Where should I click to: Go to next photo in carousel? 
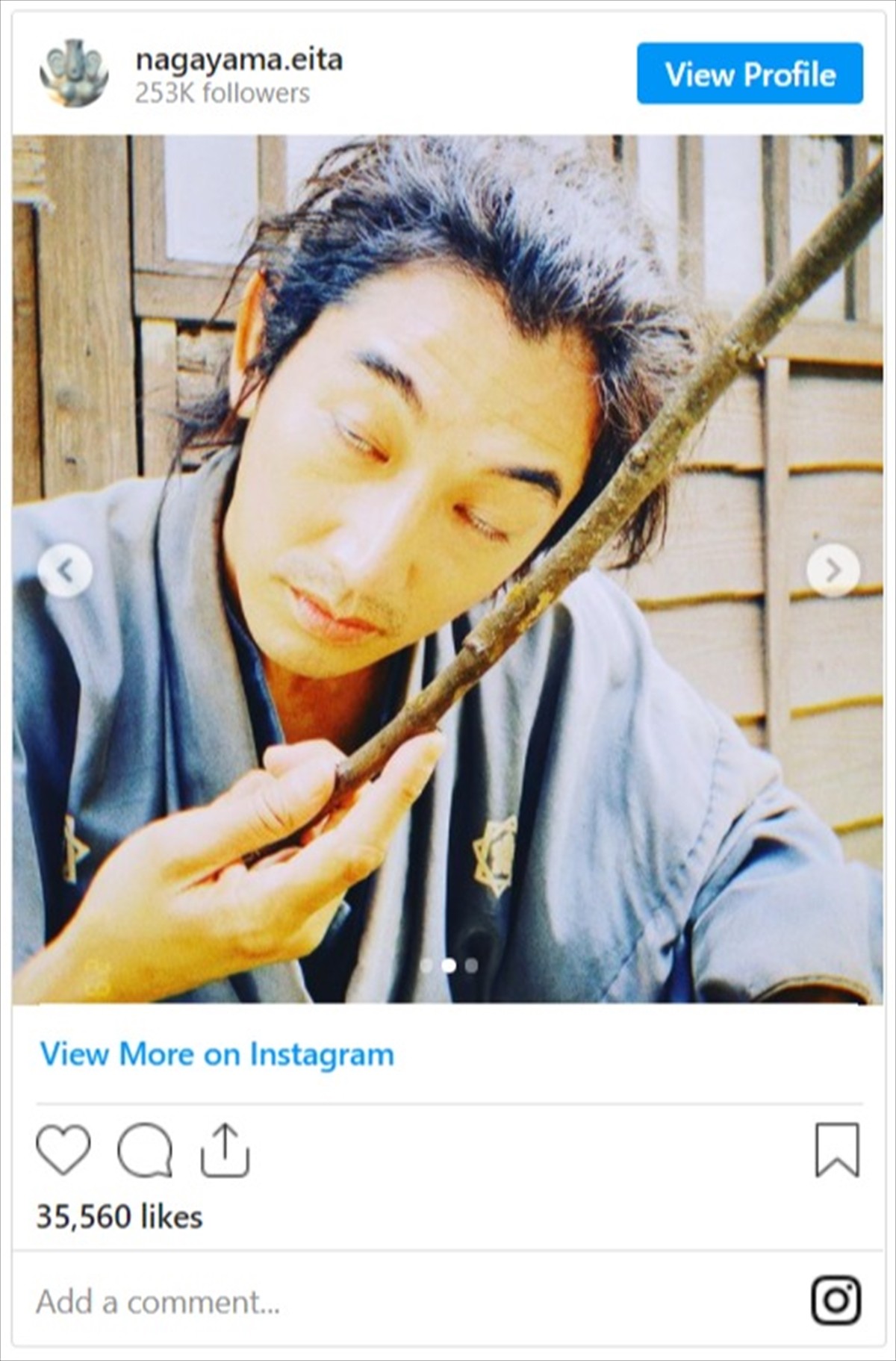[833, 571]
